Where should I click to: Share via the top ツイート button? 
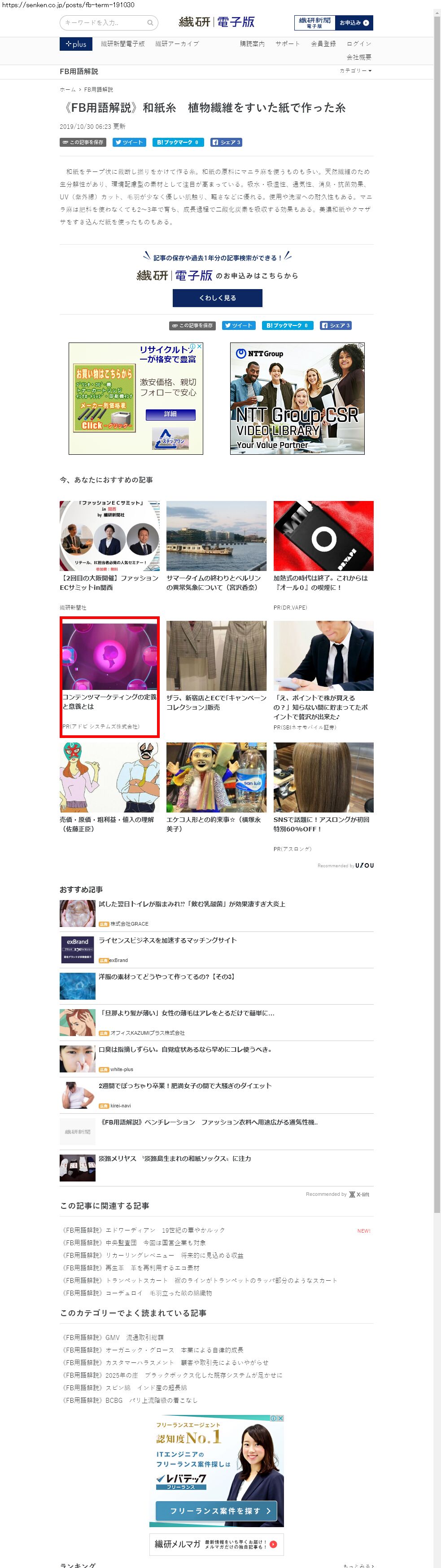pos(129,142)
